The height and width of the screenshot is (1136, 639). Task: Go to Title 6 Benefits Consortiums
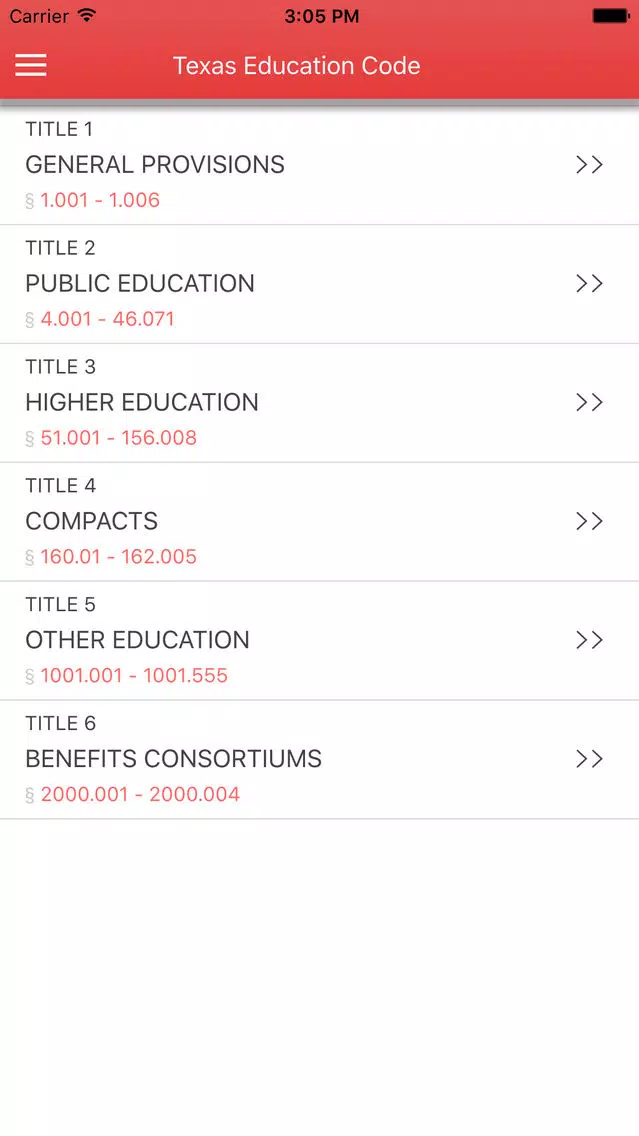point(320,759)
